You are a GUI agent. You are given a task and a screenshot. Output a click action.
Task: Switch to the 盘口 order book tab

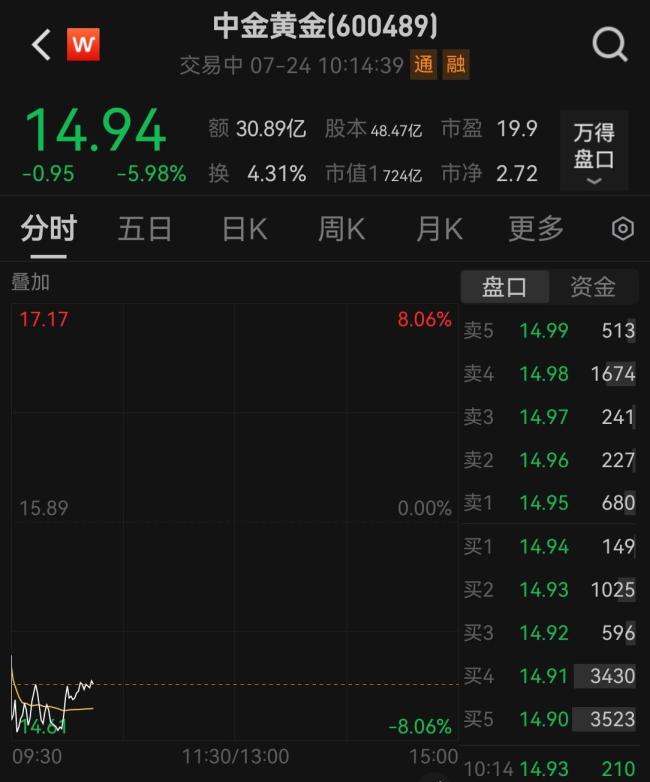[x=504, y=287]
